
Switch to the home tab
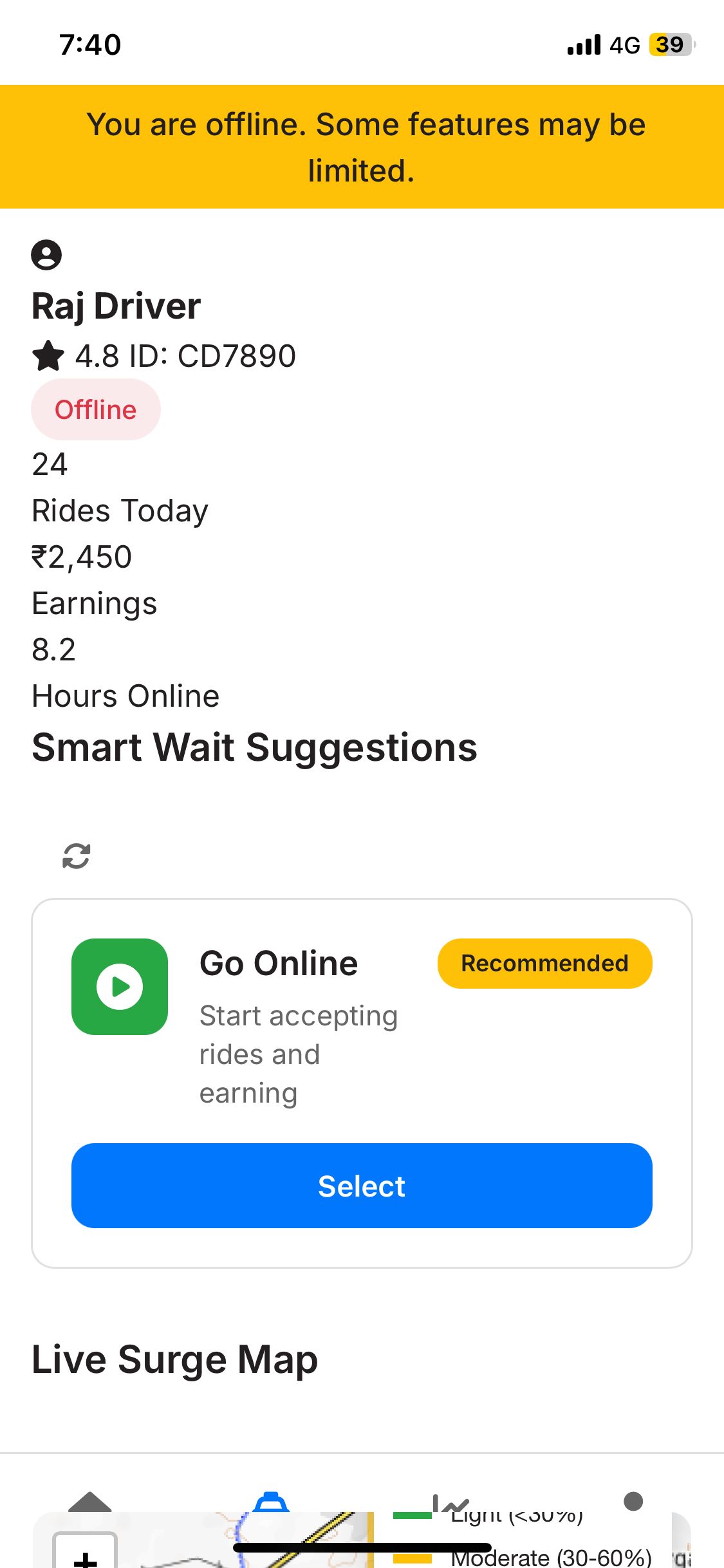[x=90, y=1502]
